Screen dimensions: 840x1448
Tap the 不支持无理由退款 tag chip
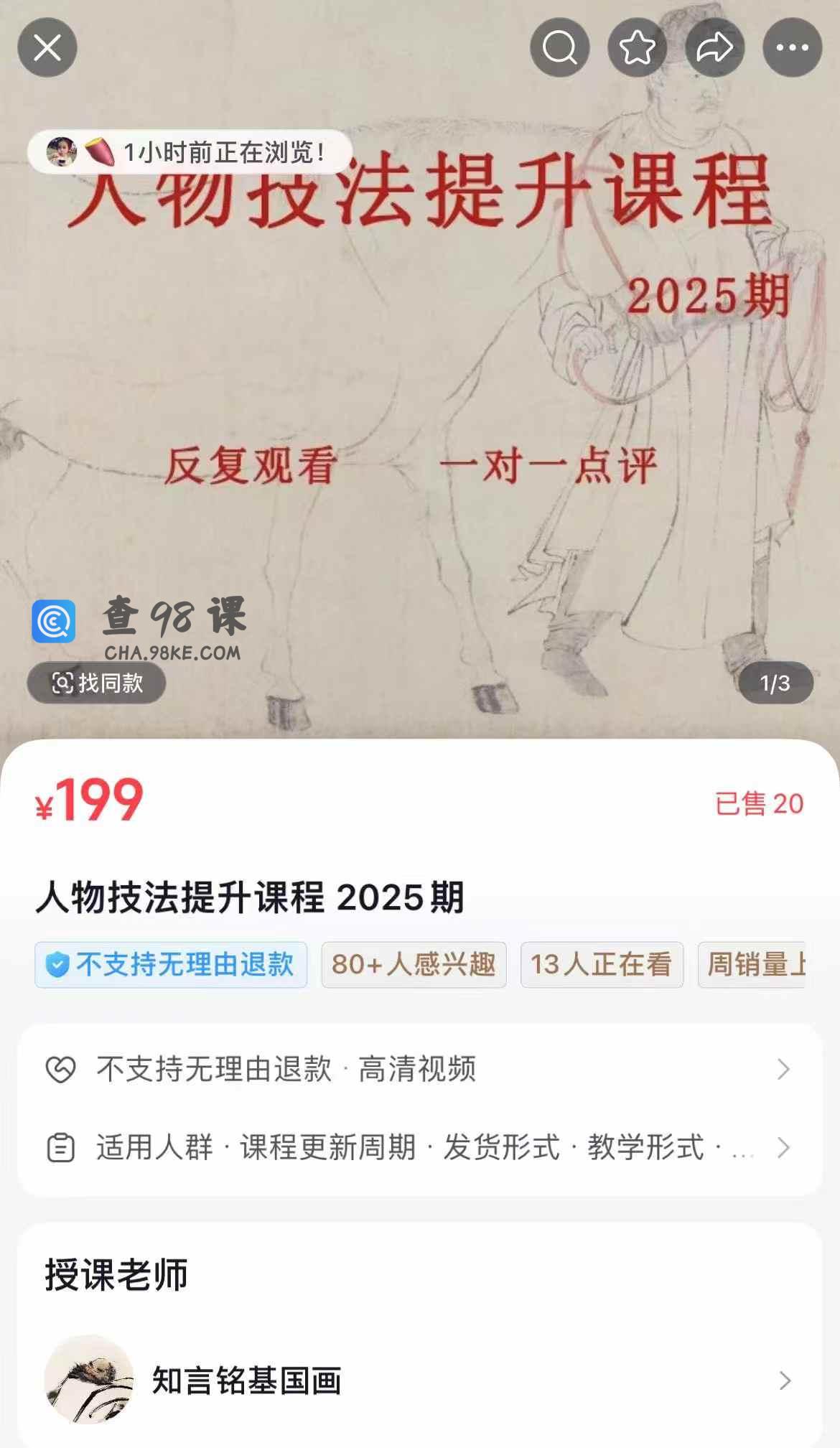[x=171, y=965]
